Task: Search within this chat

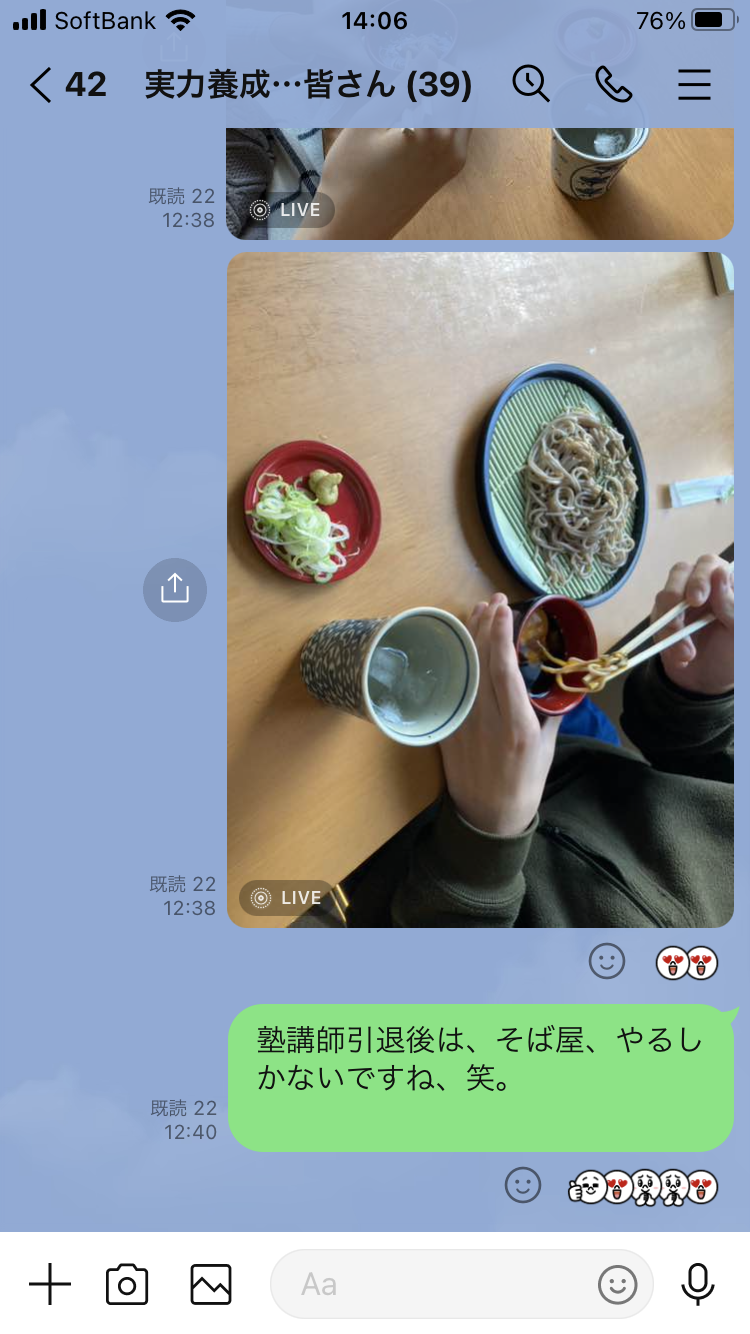Action: pyautogui.click(x=531, y=85)
